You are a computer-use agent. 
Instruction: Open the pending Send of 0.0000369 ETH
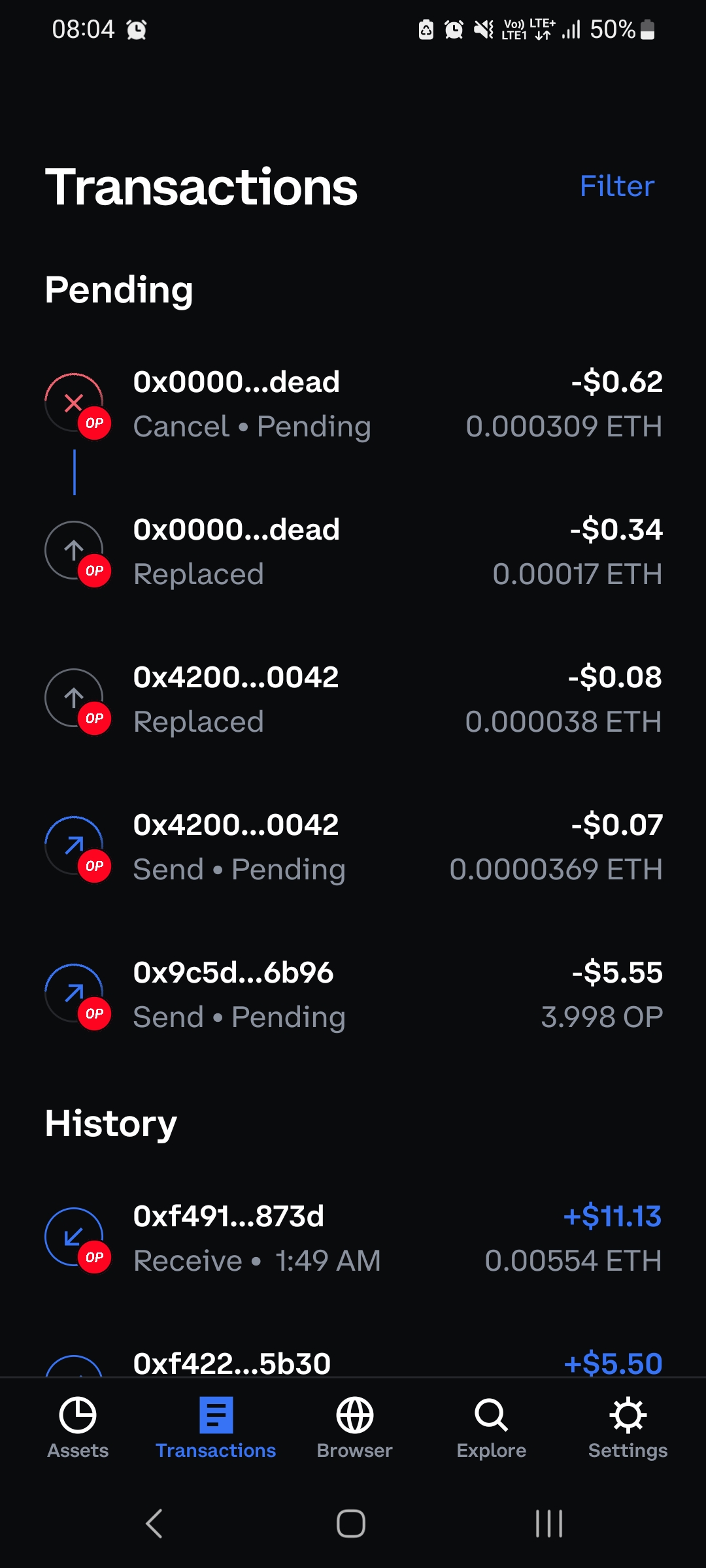coord(353,847)
